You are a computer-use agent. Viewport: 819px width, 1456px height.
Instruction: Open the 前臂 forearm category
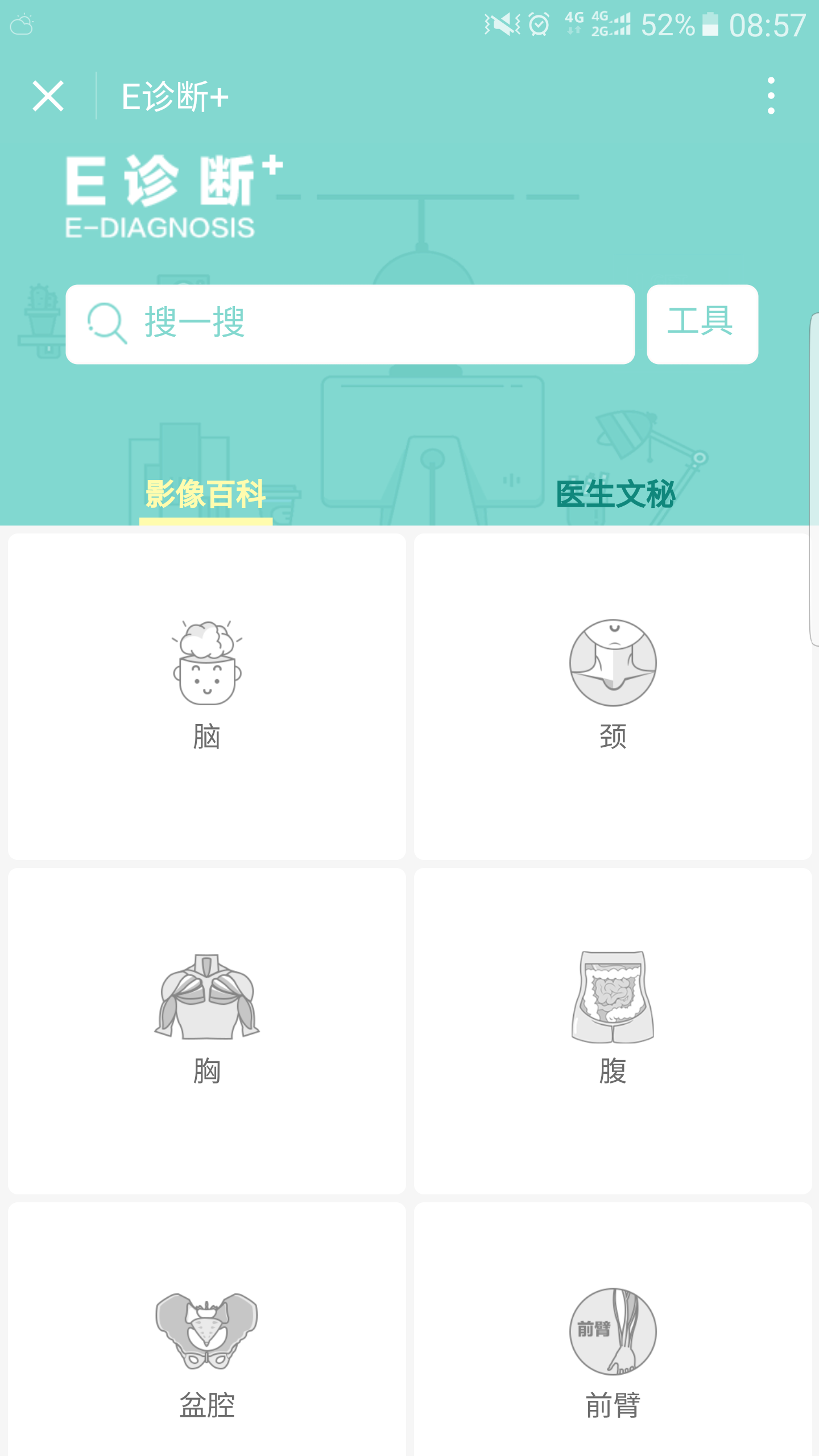coord(613,1354)
